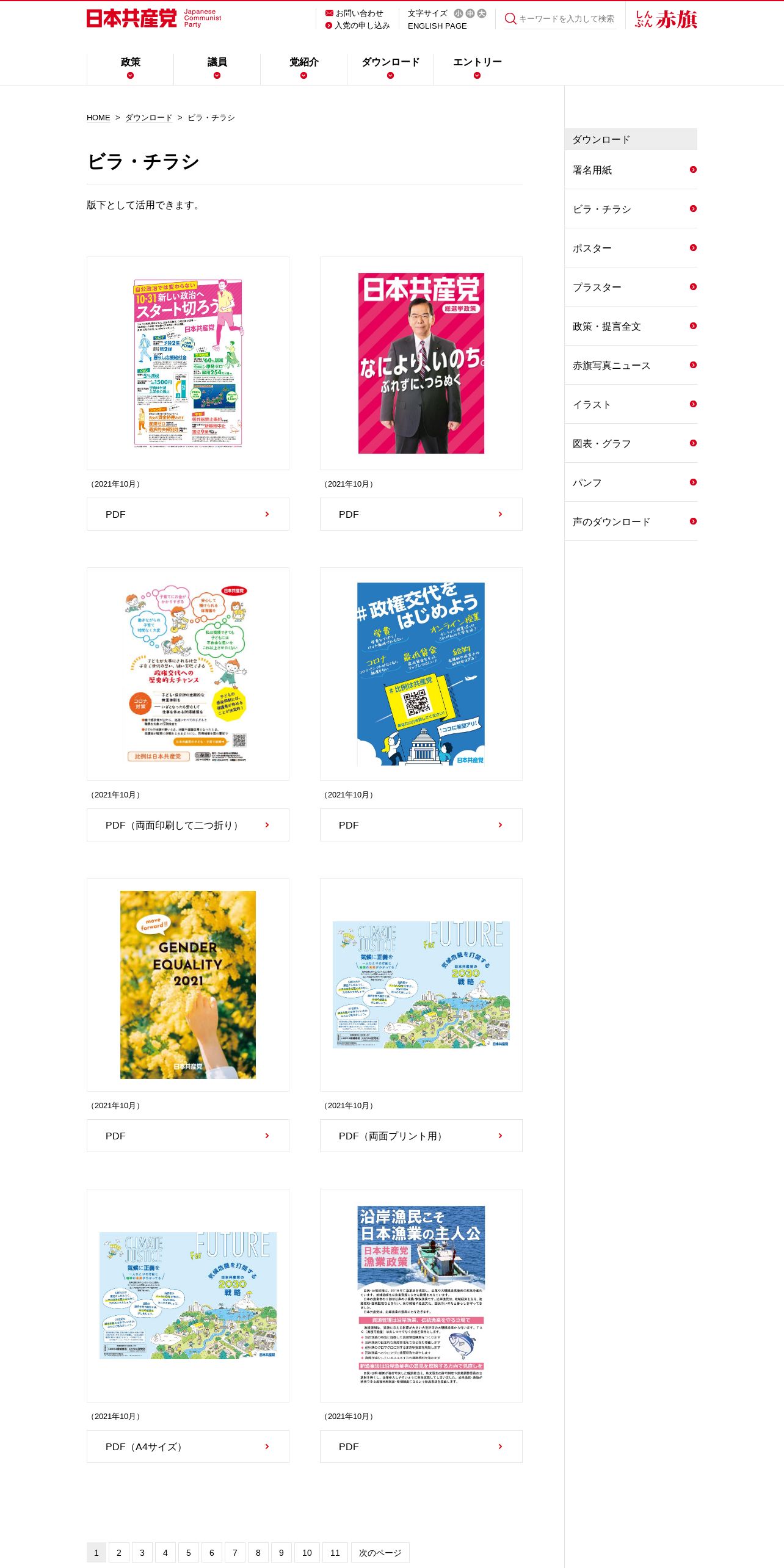
Task: Open the keyword search field
Action: tap(567, 19)
